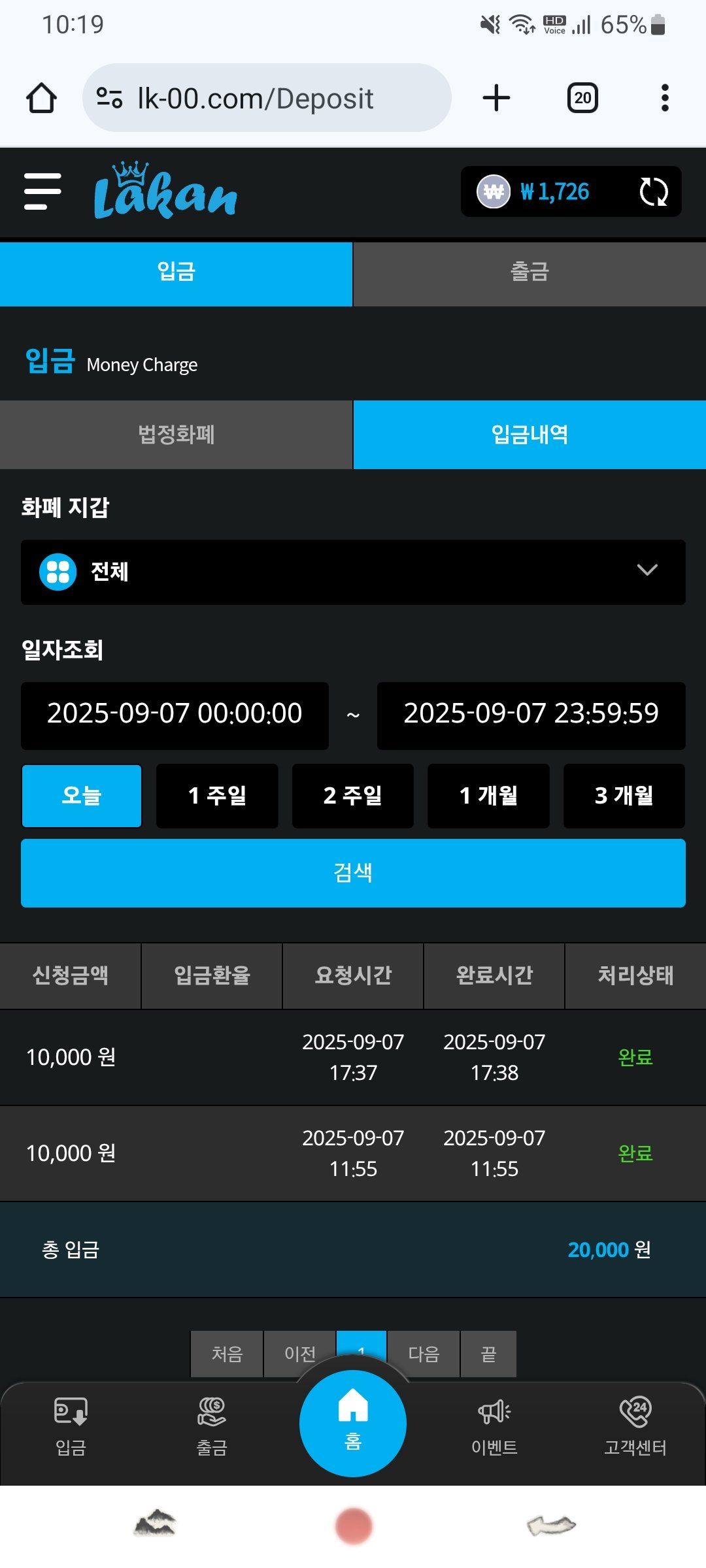
Task: Edit the start date 2025-09-07 00:00:00
Action: (175, 714)
